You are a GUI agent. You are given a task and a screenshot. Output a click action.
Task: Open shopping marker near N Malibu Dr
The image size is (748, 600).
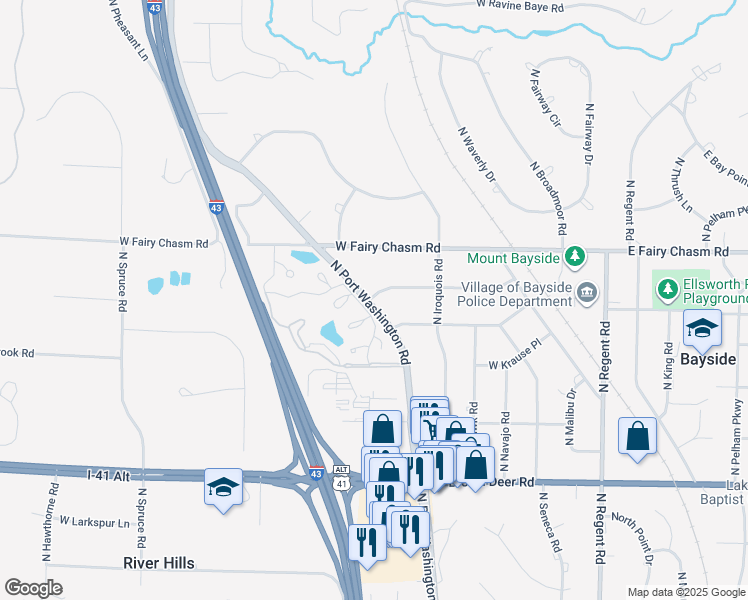click(x=637, y=437)
